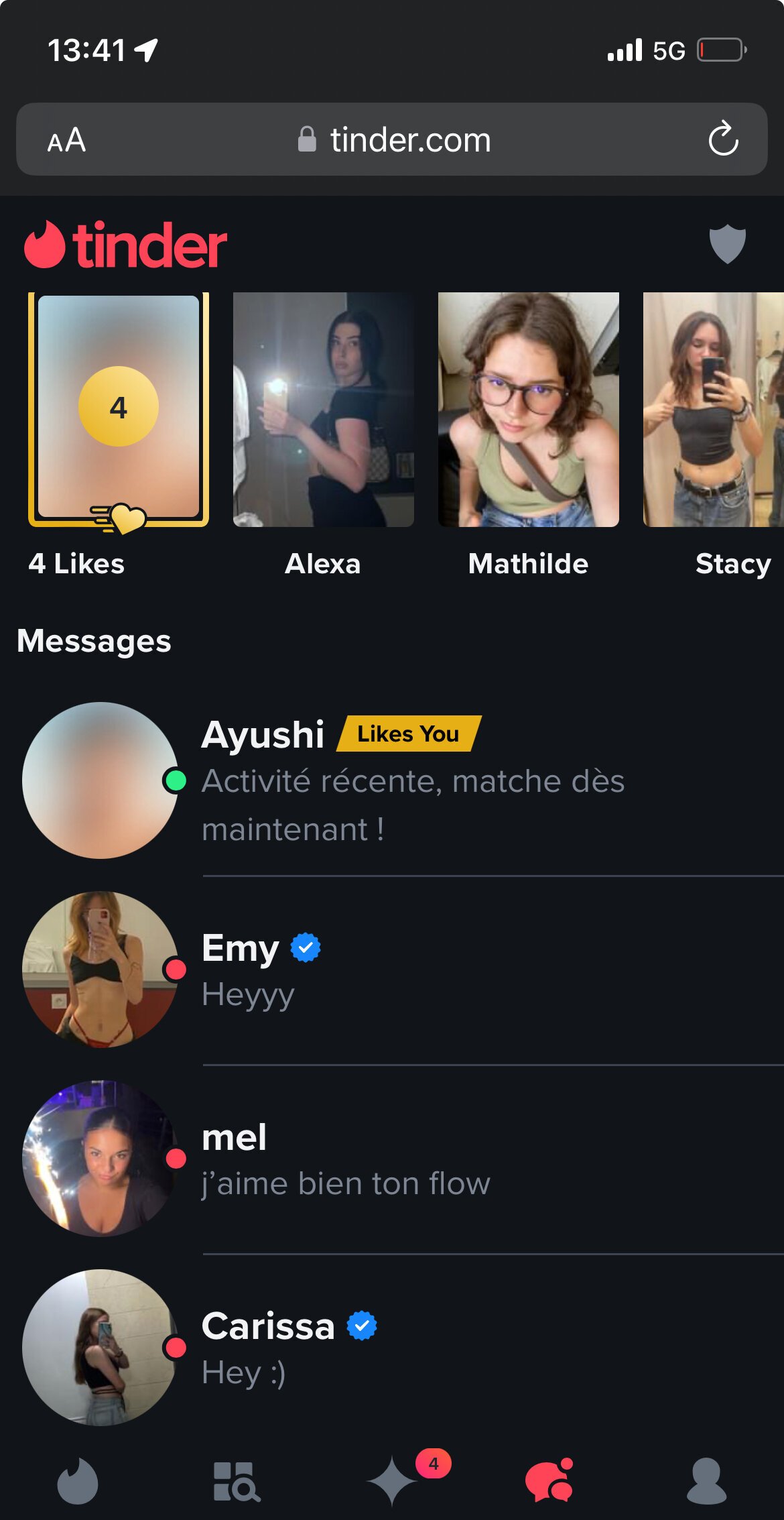Open the safety shield icon
784x1520 pixels.
pyautogui.click(x=727, y=244)
